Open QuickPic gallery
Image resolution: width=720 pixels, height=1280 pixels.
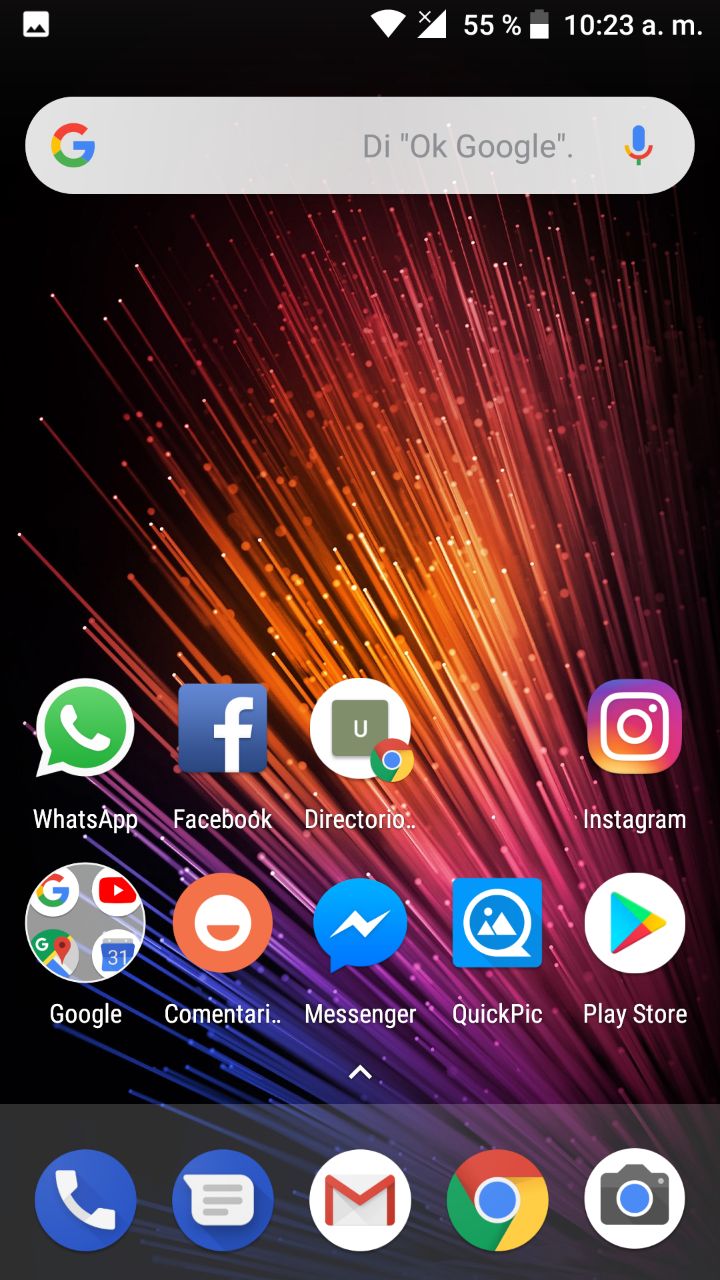click(497, 923)
